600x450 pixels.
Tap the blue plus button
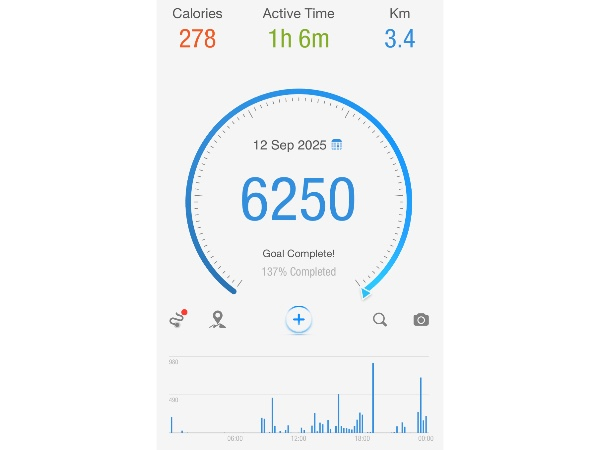tap(299, 320)
